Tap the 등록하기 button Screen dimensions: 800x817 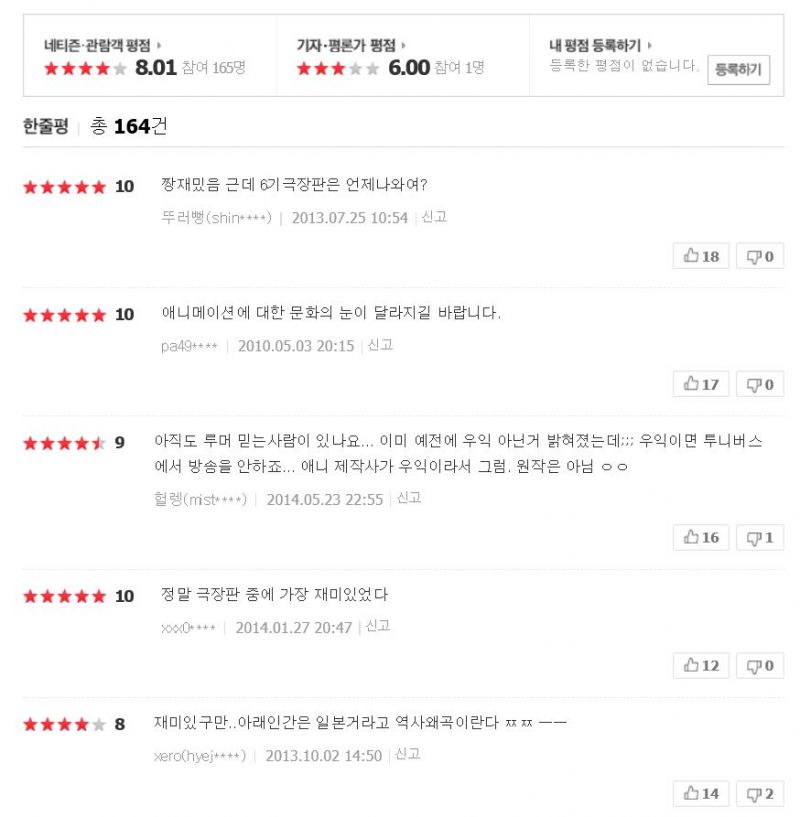coord(738,69)
